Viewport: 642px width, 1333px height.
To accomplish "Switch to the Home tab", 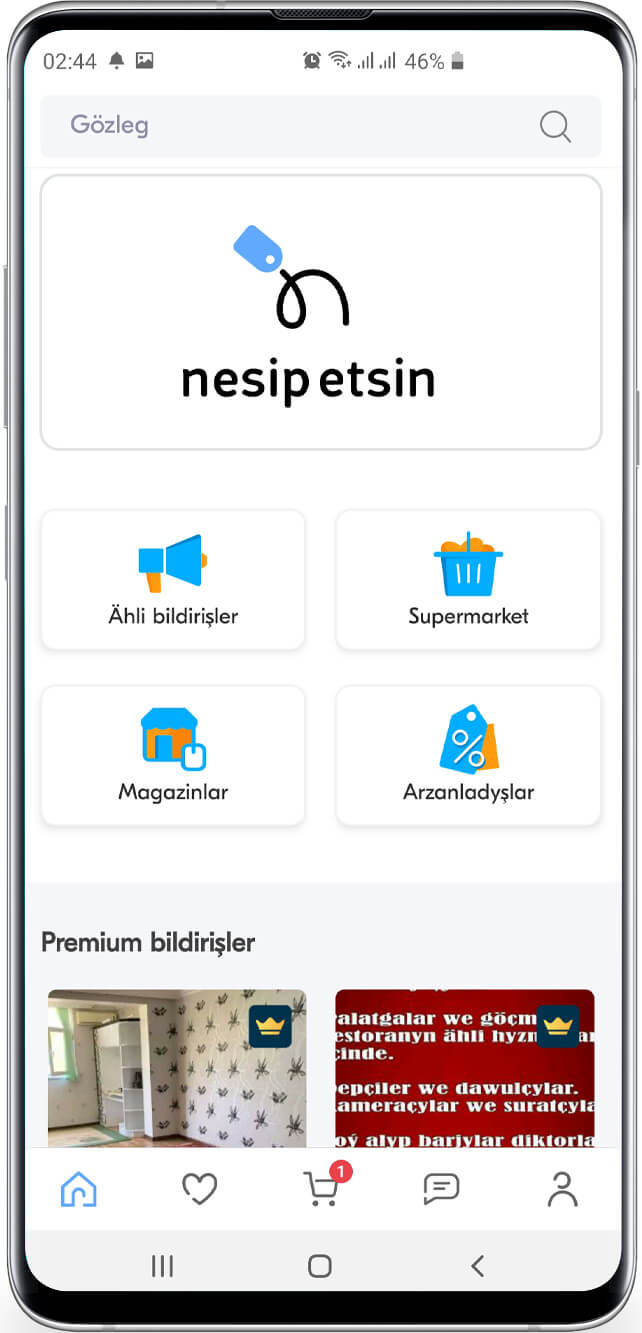I will 79,1189.
